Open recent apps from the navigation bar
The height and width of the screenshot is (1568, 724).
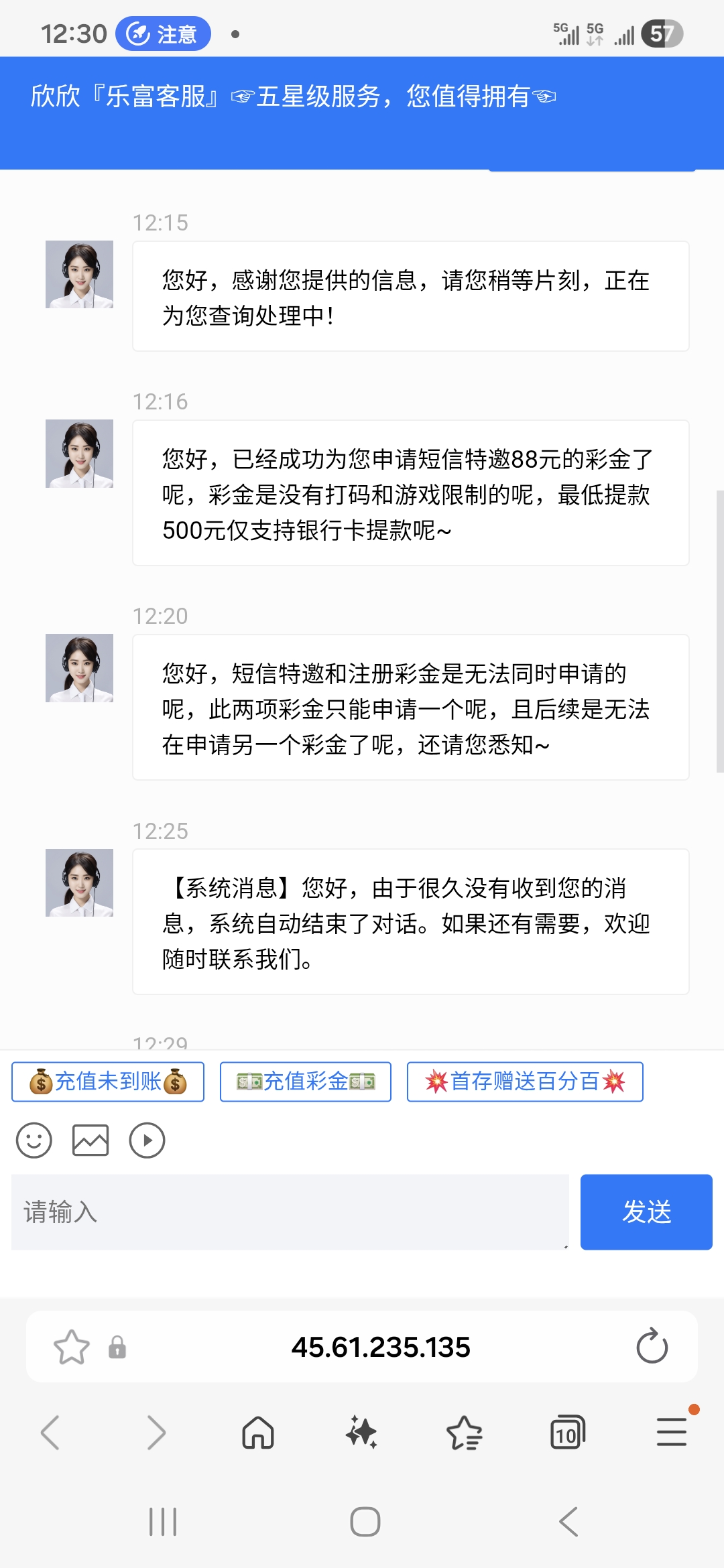(x=163, y=1522)
